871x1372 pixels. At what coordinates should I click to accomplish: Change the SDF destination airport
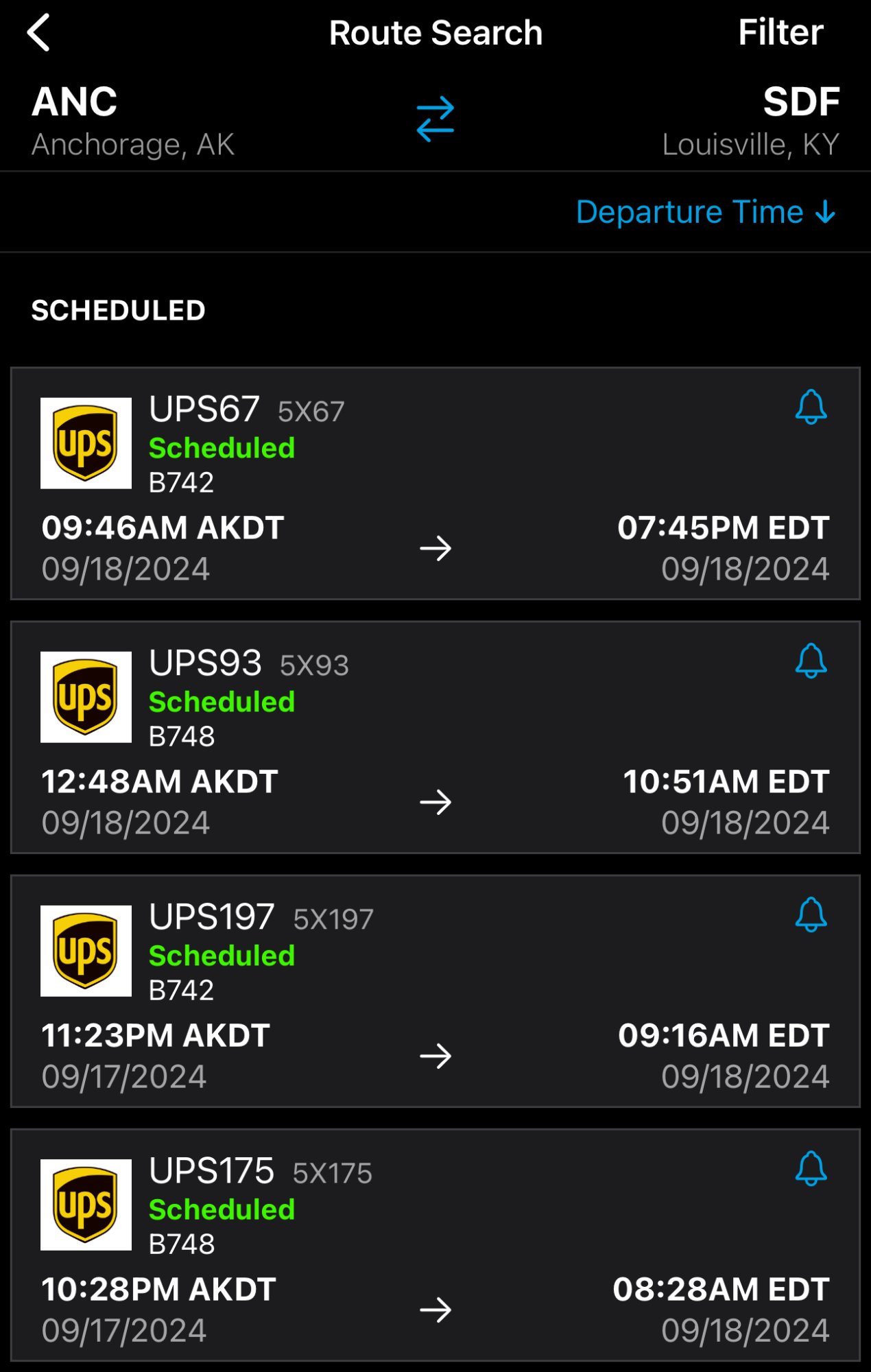pyautogui.click(x=751, y=121)
